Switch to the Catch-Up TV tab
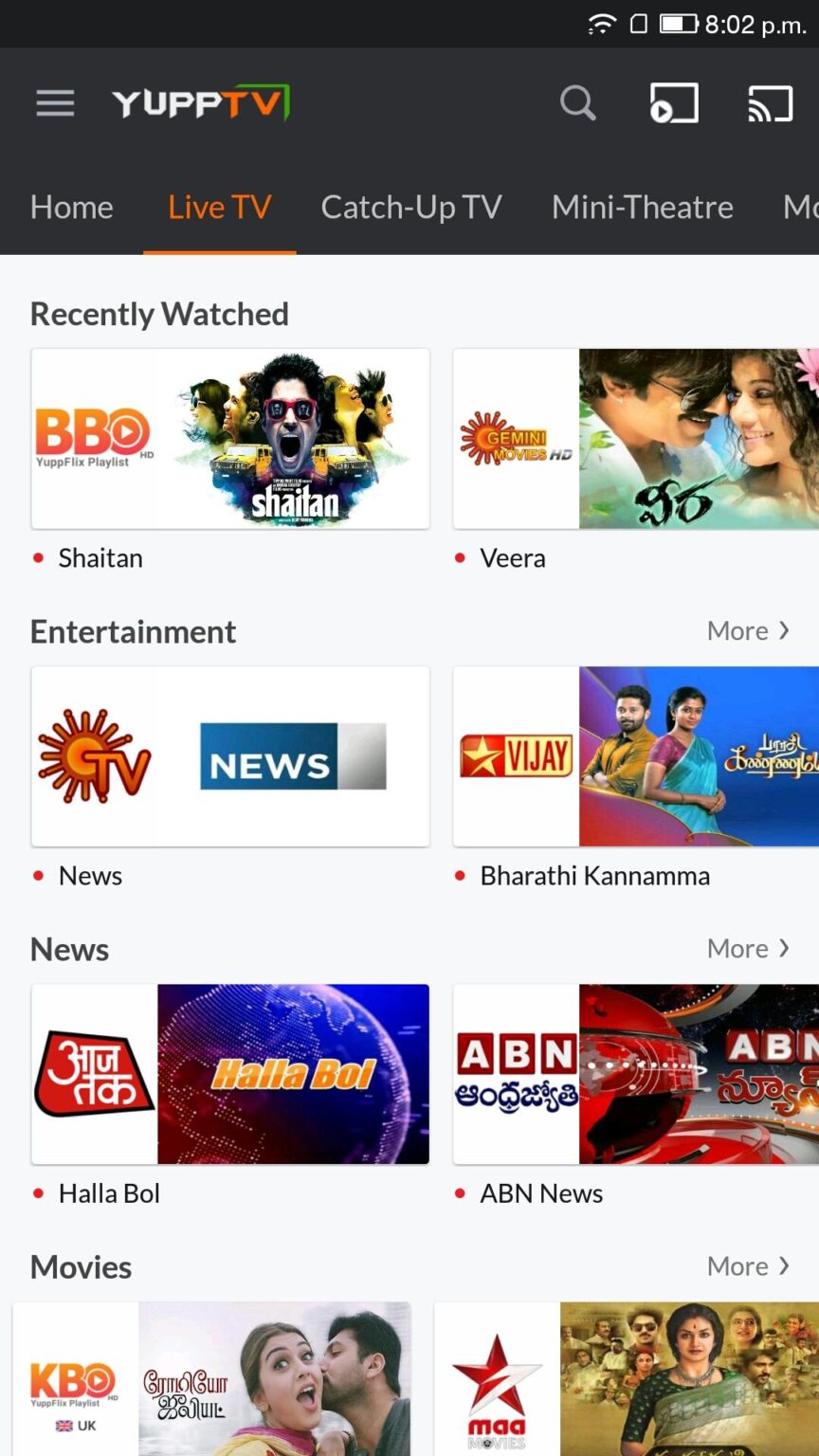This screenshot has height=1456, width=819. pos(411,207)
